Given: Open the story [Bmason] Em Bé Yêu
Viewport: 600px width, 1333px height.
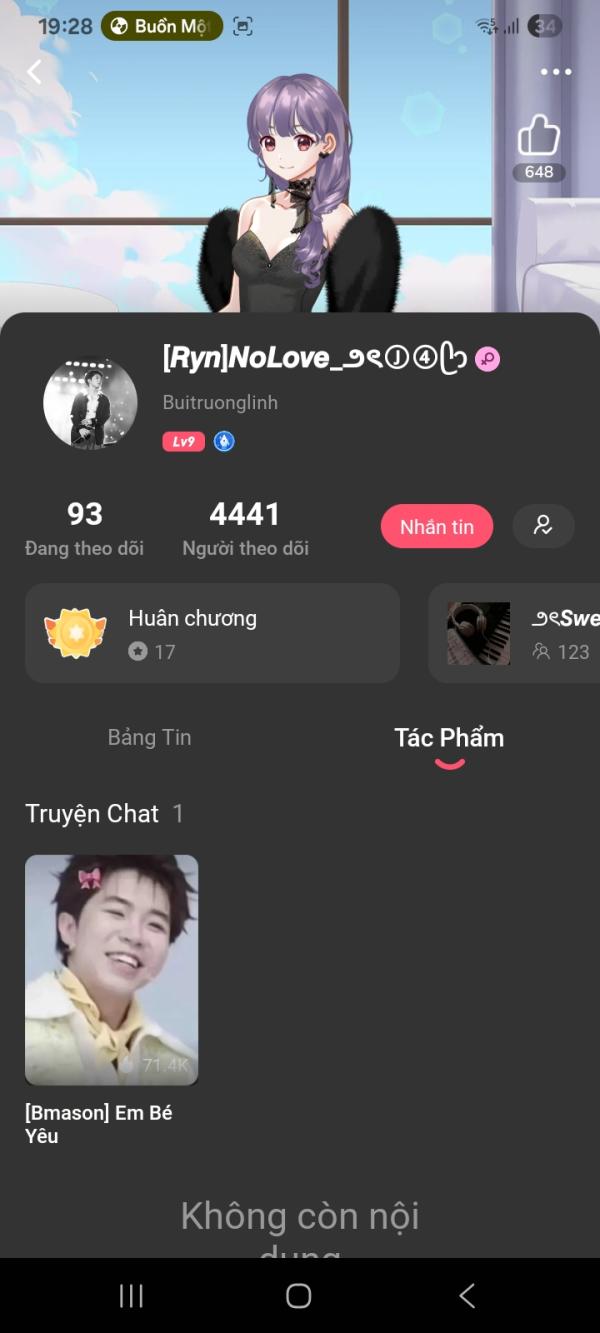Looking at the screenshot, I should coord(111,970).
